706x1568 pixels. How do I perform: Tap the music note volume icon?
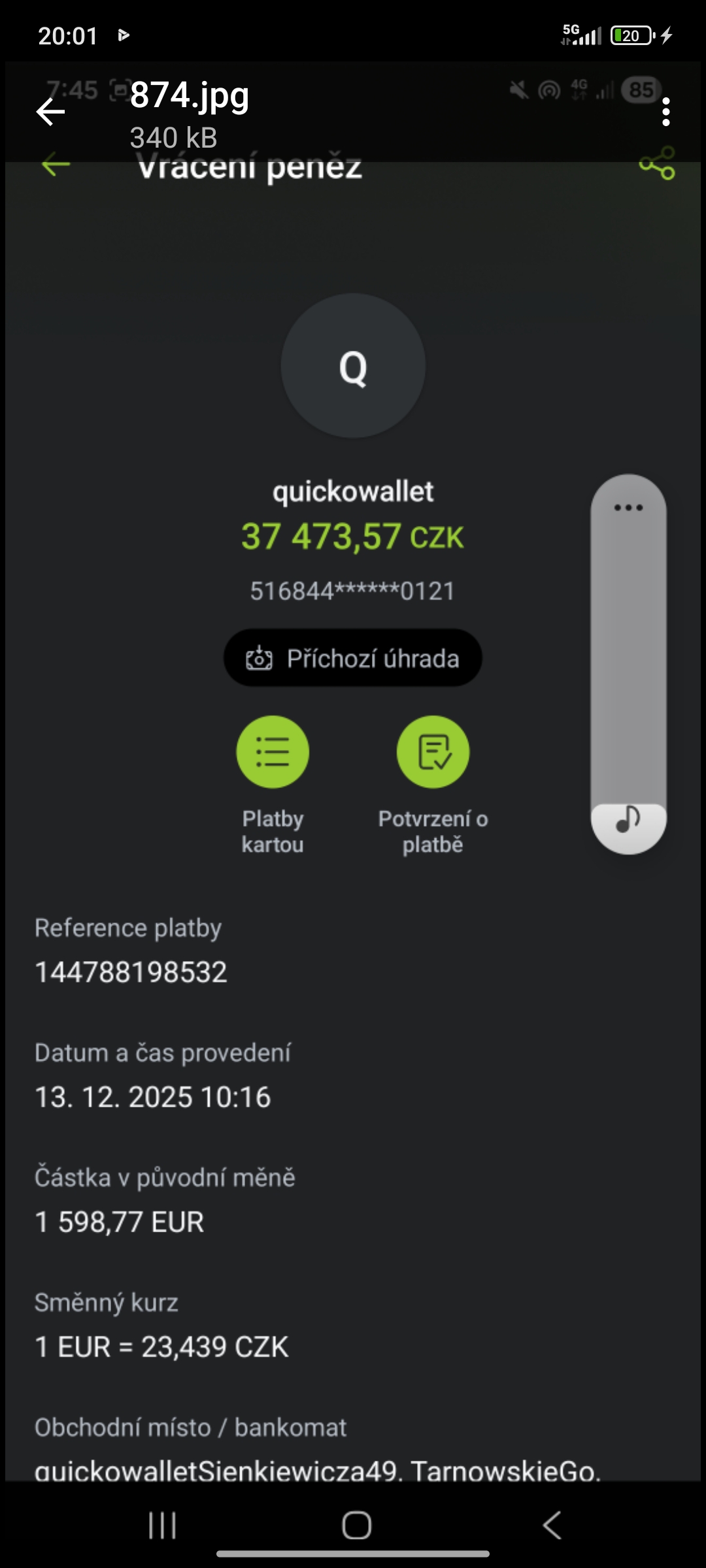(628, 819)
